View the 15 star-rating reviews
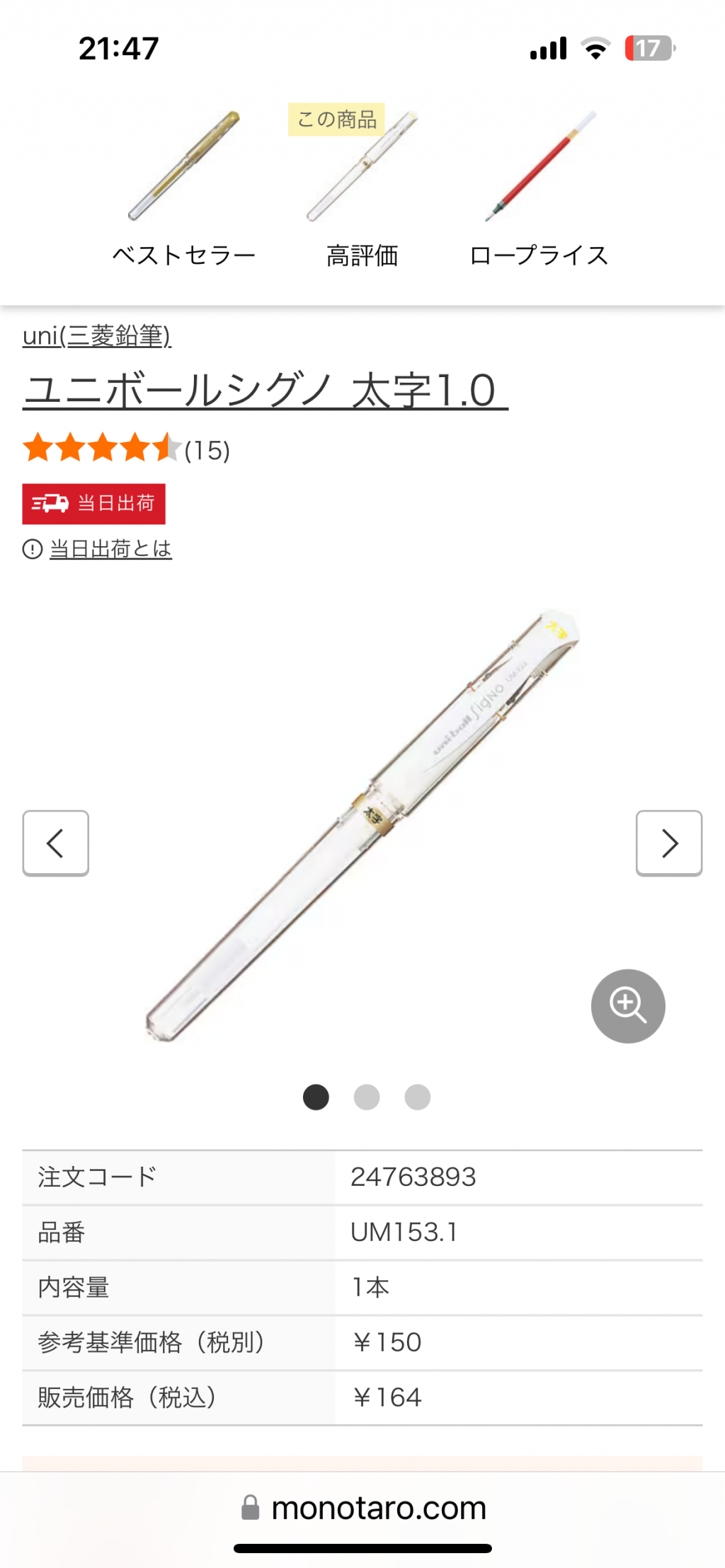 click(127, 449)
